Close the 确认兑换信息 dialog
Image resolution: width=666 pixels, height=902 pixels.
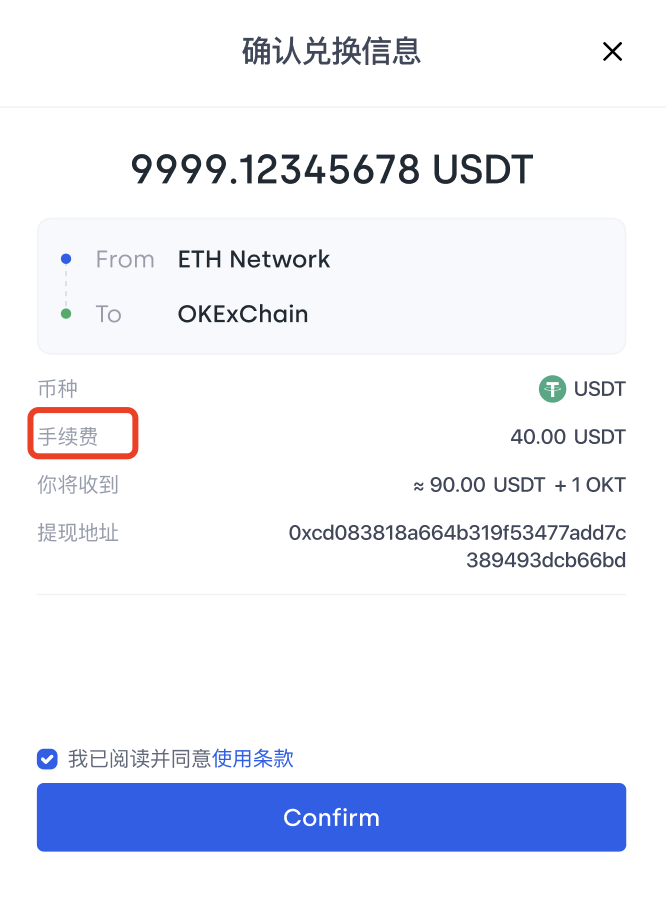[612, 52]
